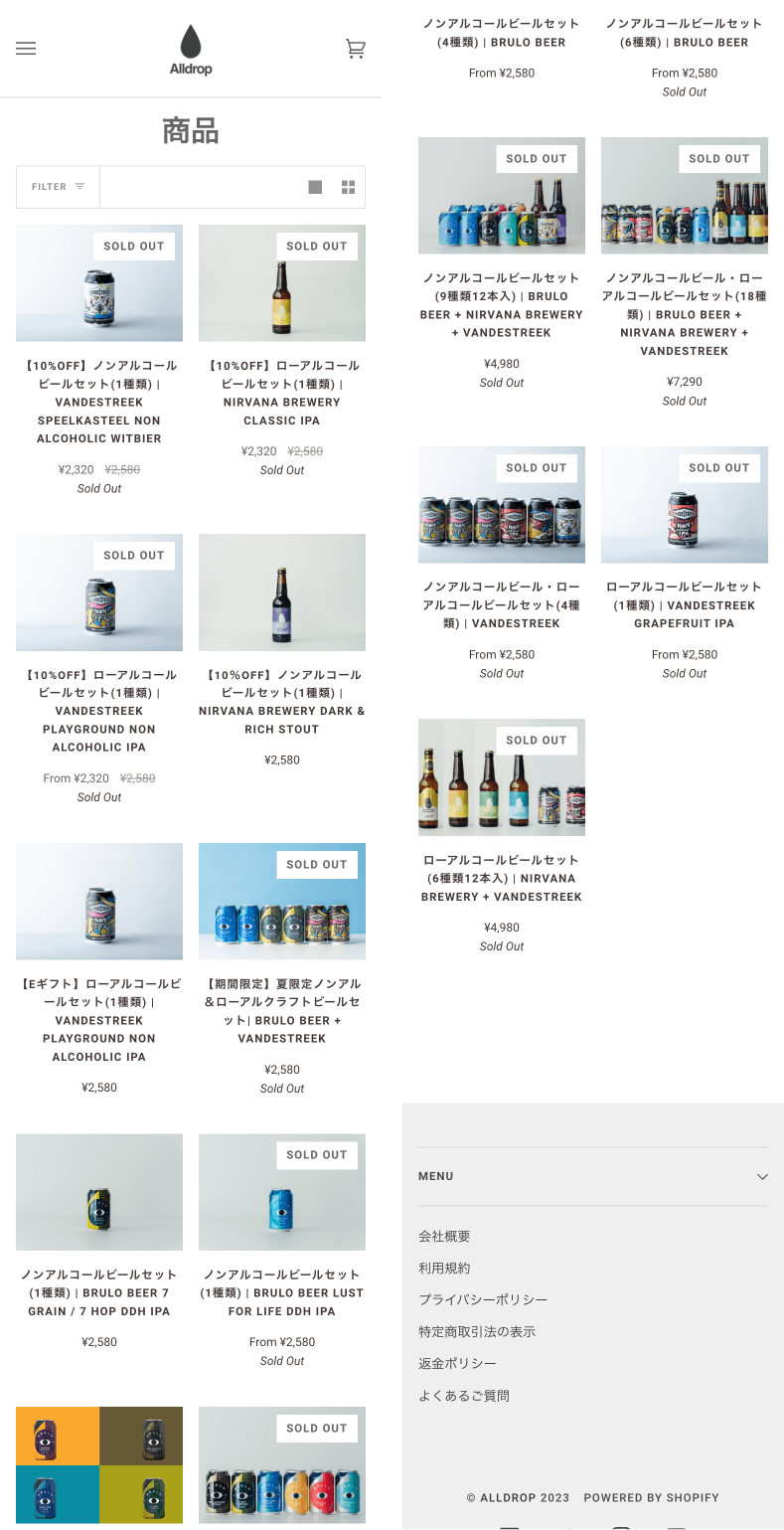
Task: Open the 会社概要 page
Action: (444, 1236)
